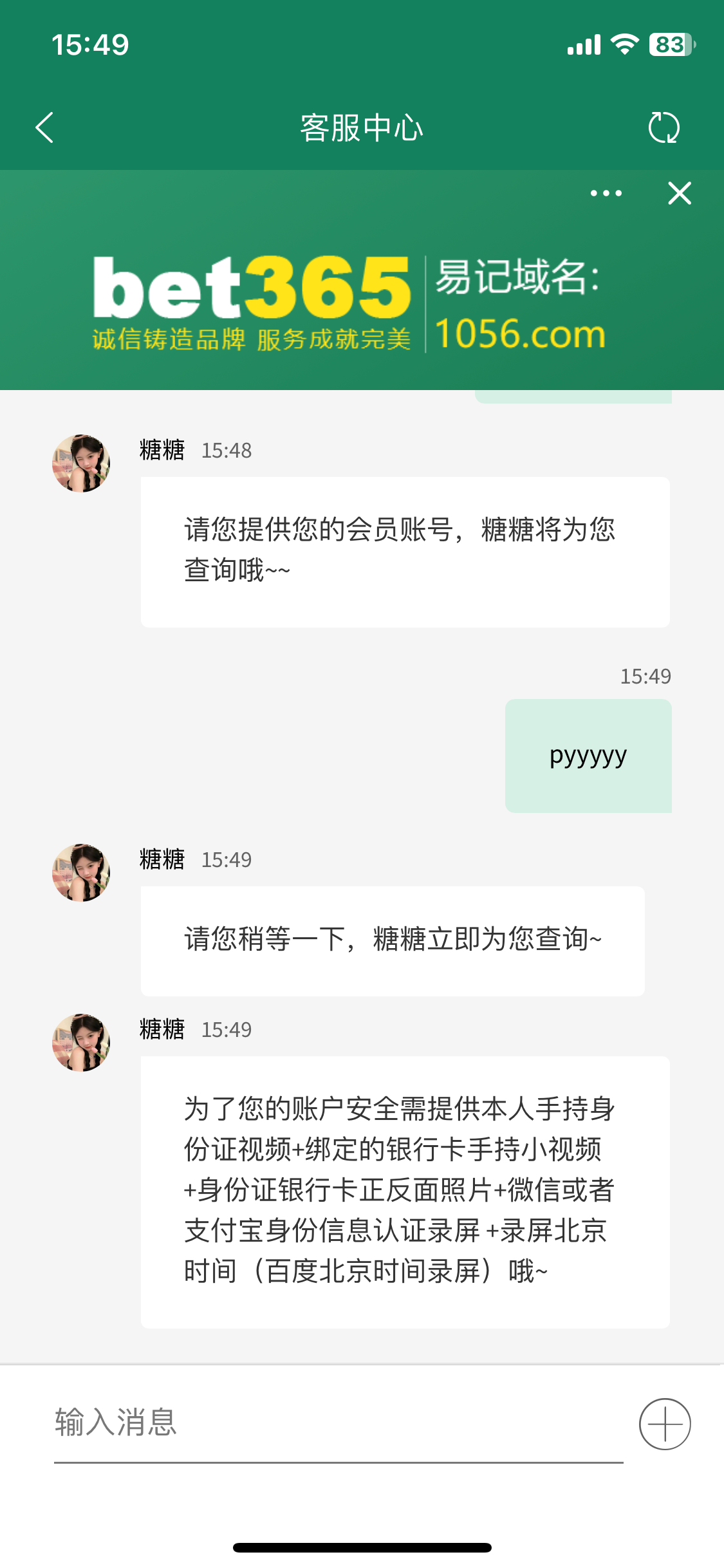The height and width of the screenshot is (1568, 724).
Task: Close the chat window with X
Action: coord(680,193)
